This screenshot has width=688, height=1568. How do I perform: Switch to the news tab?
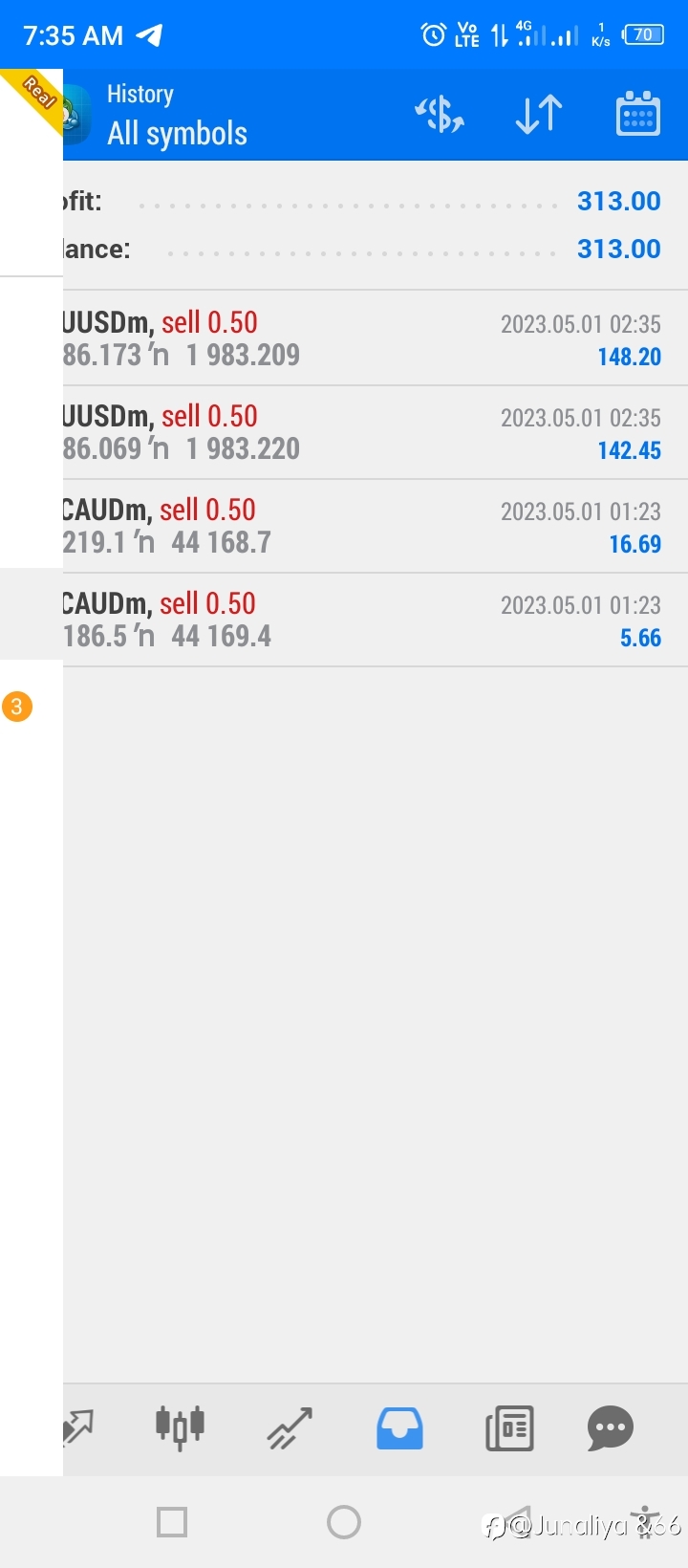pos(509,1428)
